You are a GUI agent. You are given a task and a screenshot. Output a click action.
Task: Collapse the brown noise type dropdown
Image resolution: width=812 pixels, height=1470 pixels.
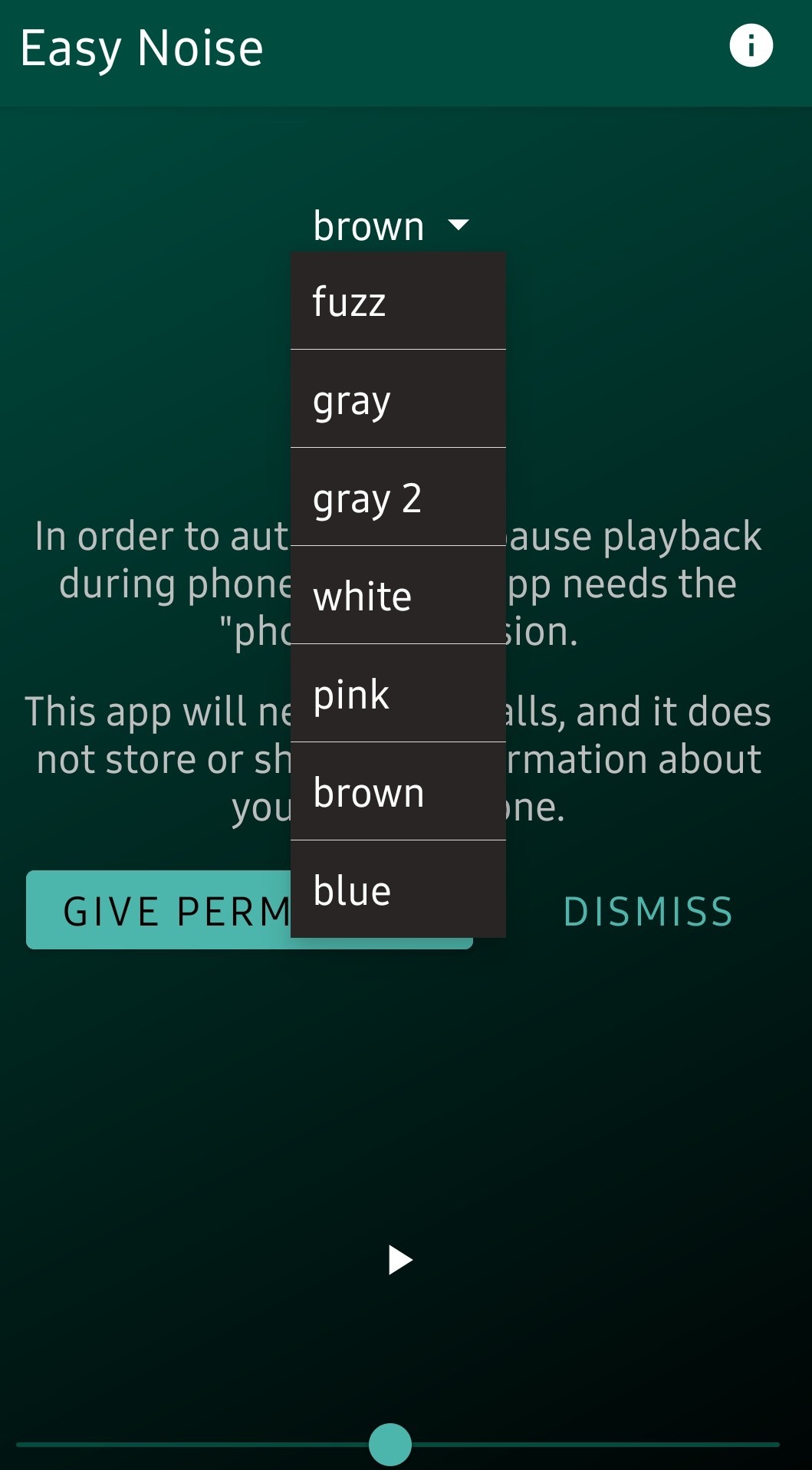pyautogui.click(x=391, y=225)
